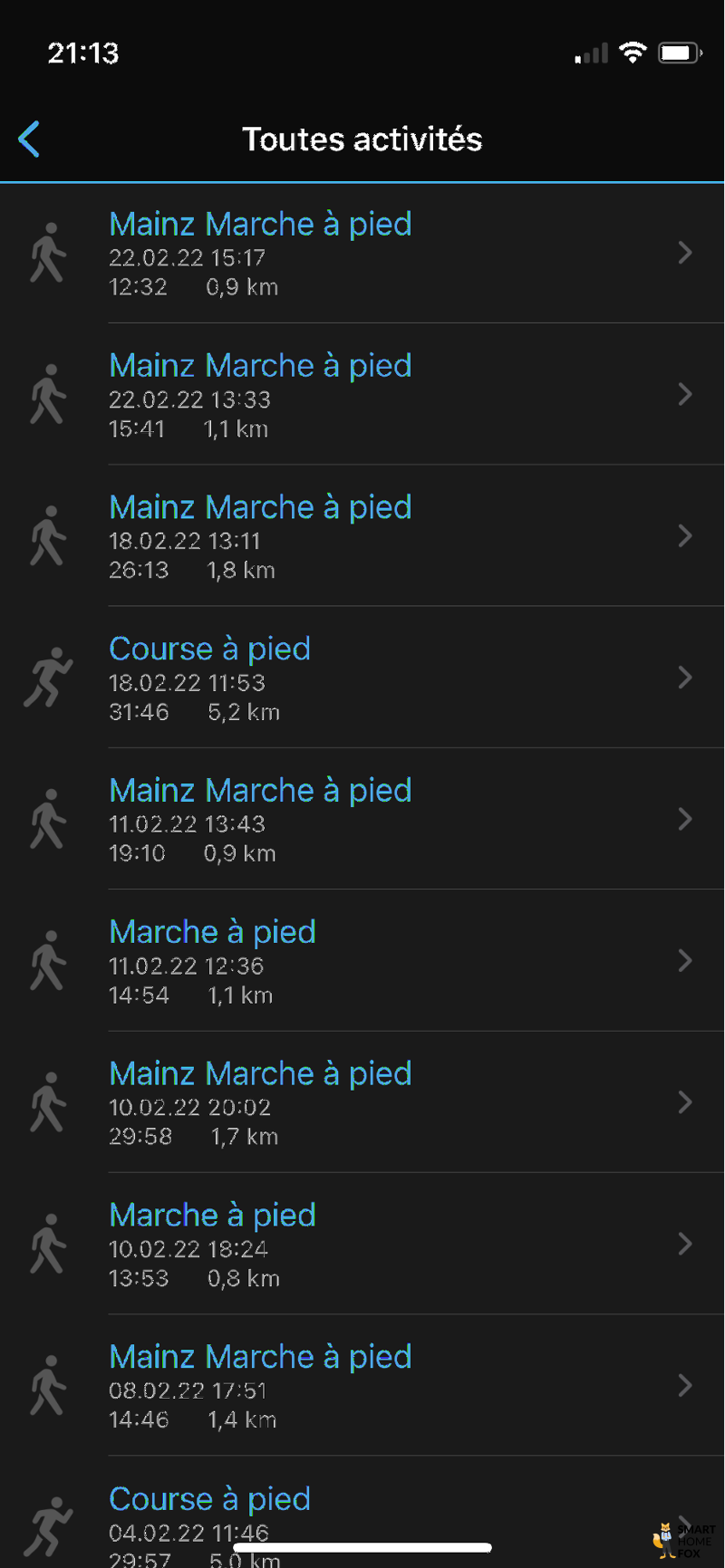This screenshot has width=725, height=1568.
Task: Tap the clock showing 21:13 in status bar
Action: (82, 53)
